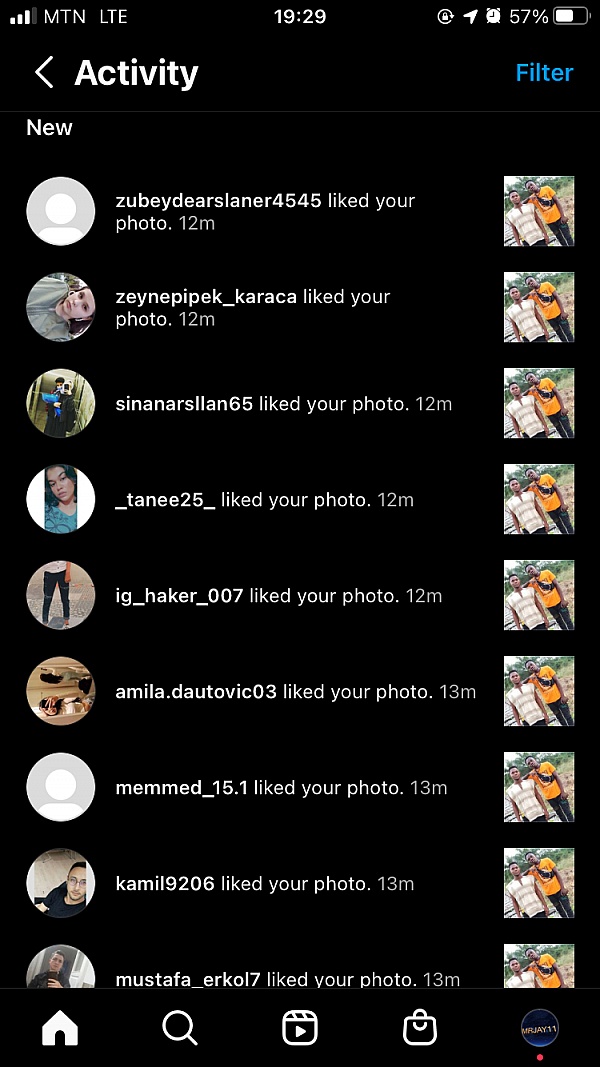Open memmed_15.1's like notification
This screenshot has height=1067, width=600.
(x=281, y=788)
